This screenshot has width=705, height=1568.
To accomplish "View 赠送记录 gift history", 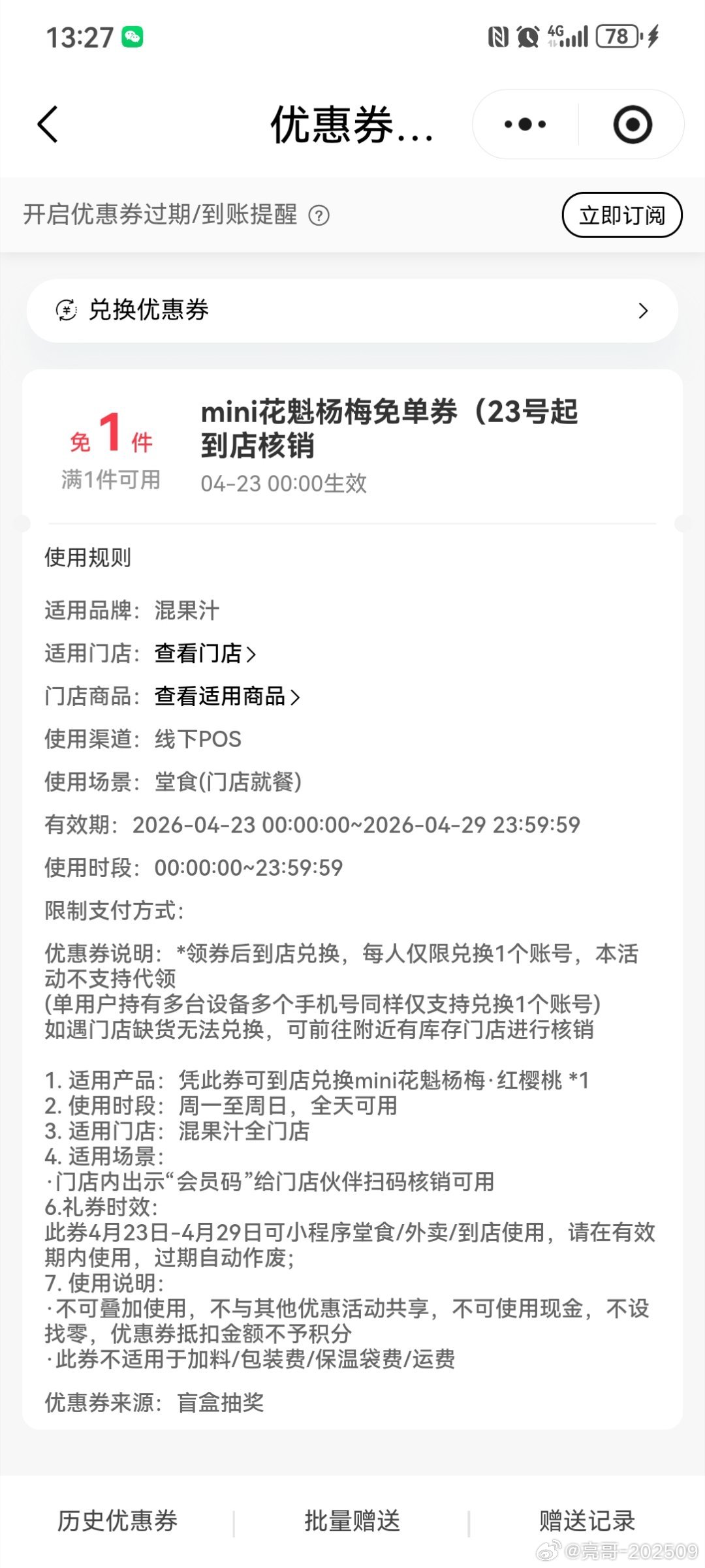I will pos(587,1520).
